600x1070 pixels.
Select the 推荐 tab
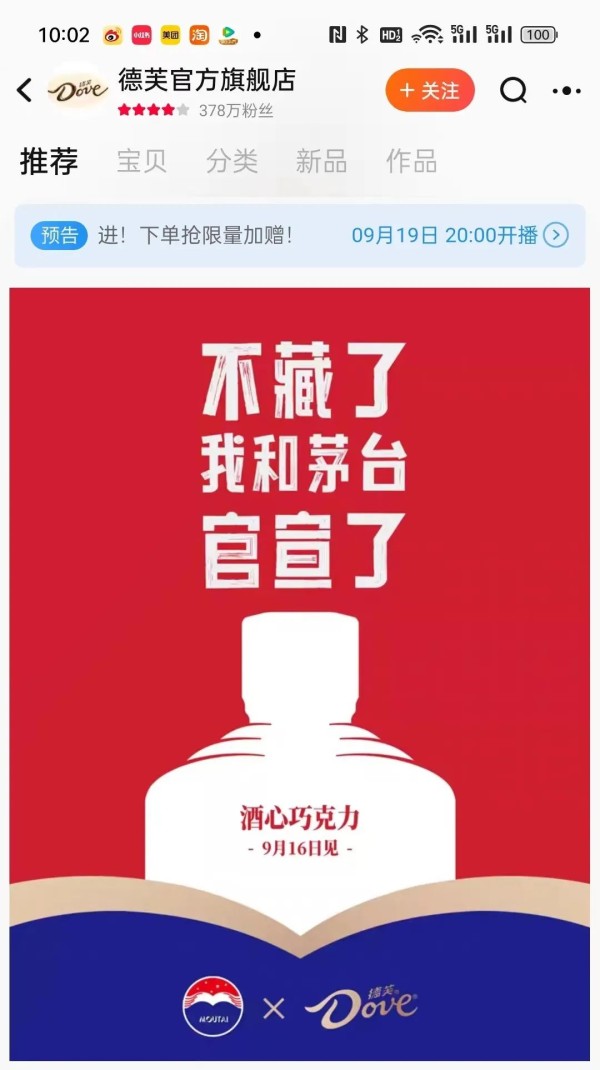click(48, 161)
